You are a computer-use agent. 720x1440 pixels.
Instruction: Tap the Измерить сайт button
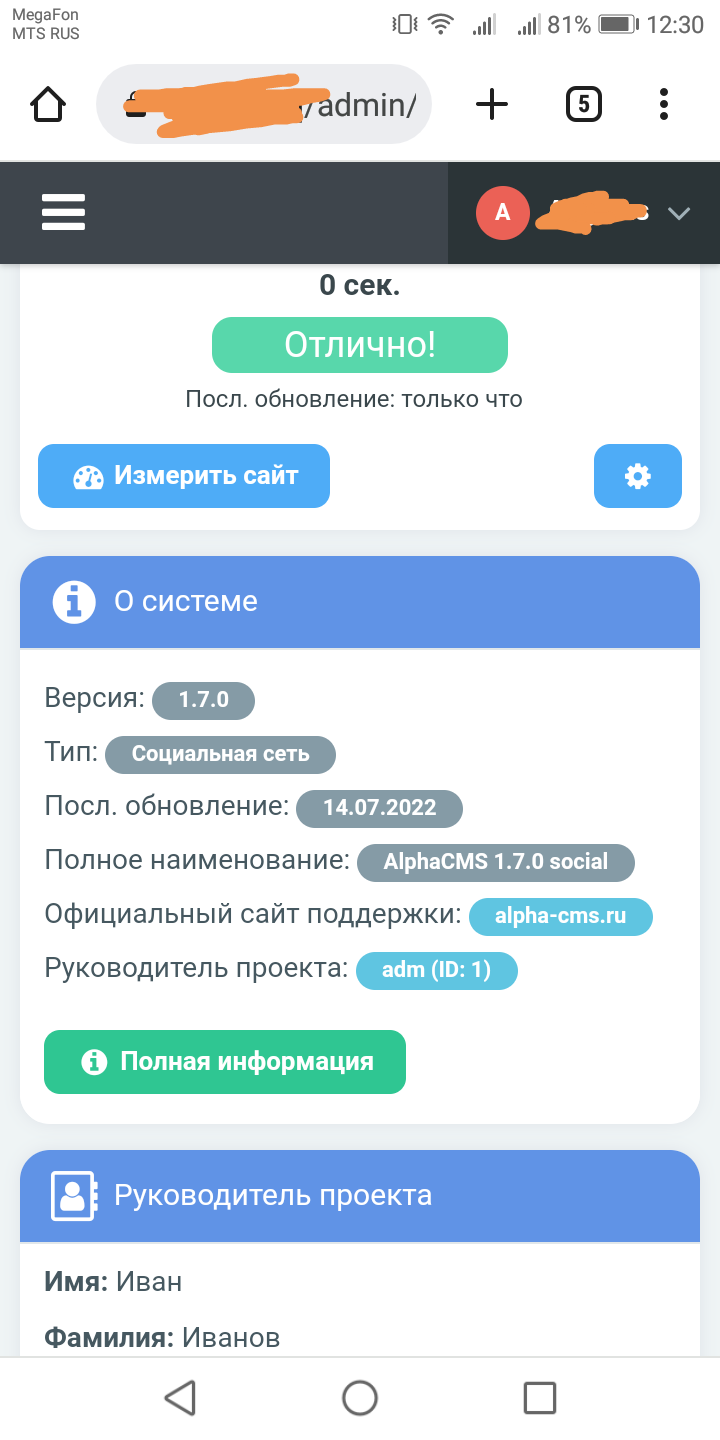point(184,476)
